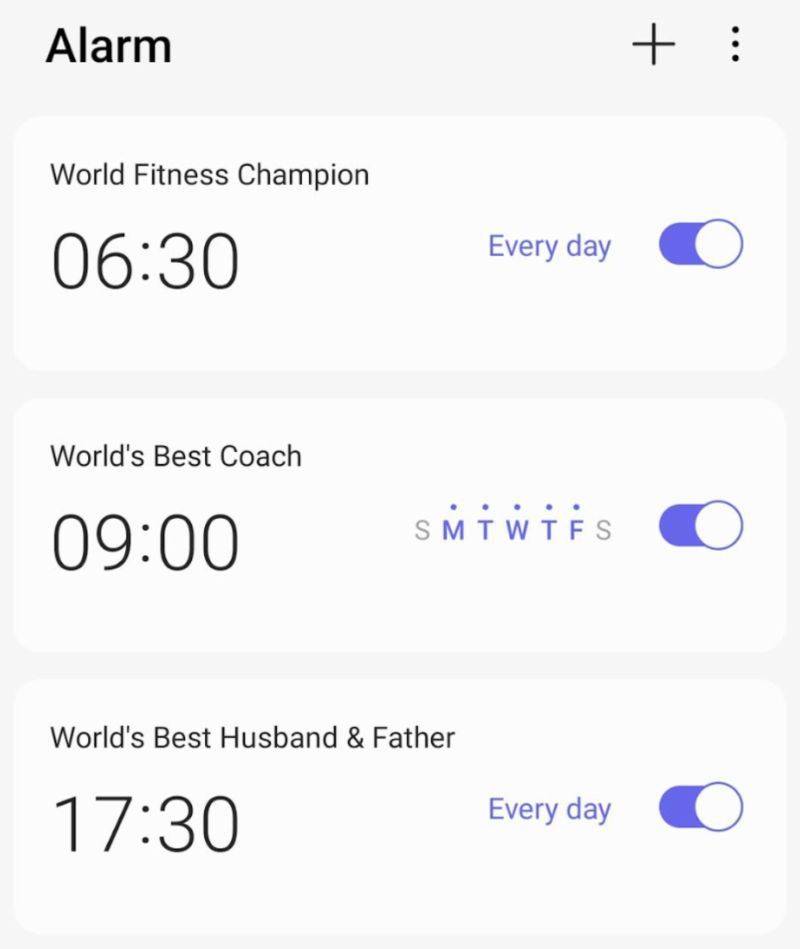Open World's Best Husband & Father alarm
Screen dimensions: 800x949
pos(252,806)
